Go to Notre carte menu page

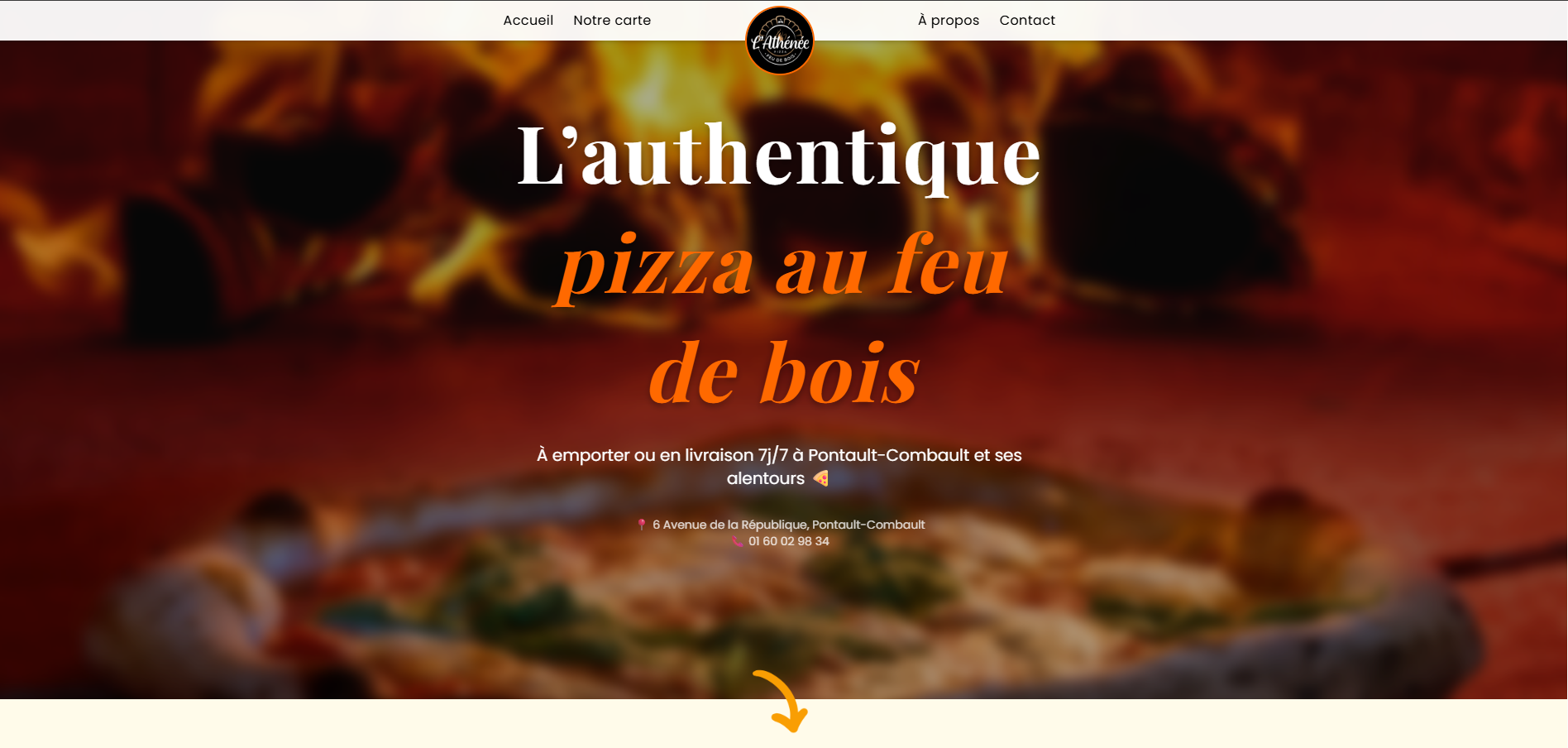[612, 20]
